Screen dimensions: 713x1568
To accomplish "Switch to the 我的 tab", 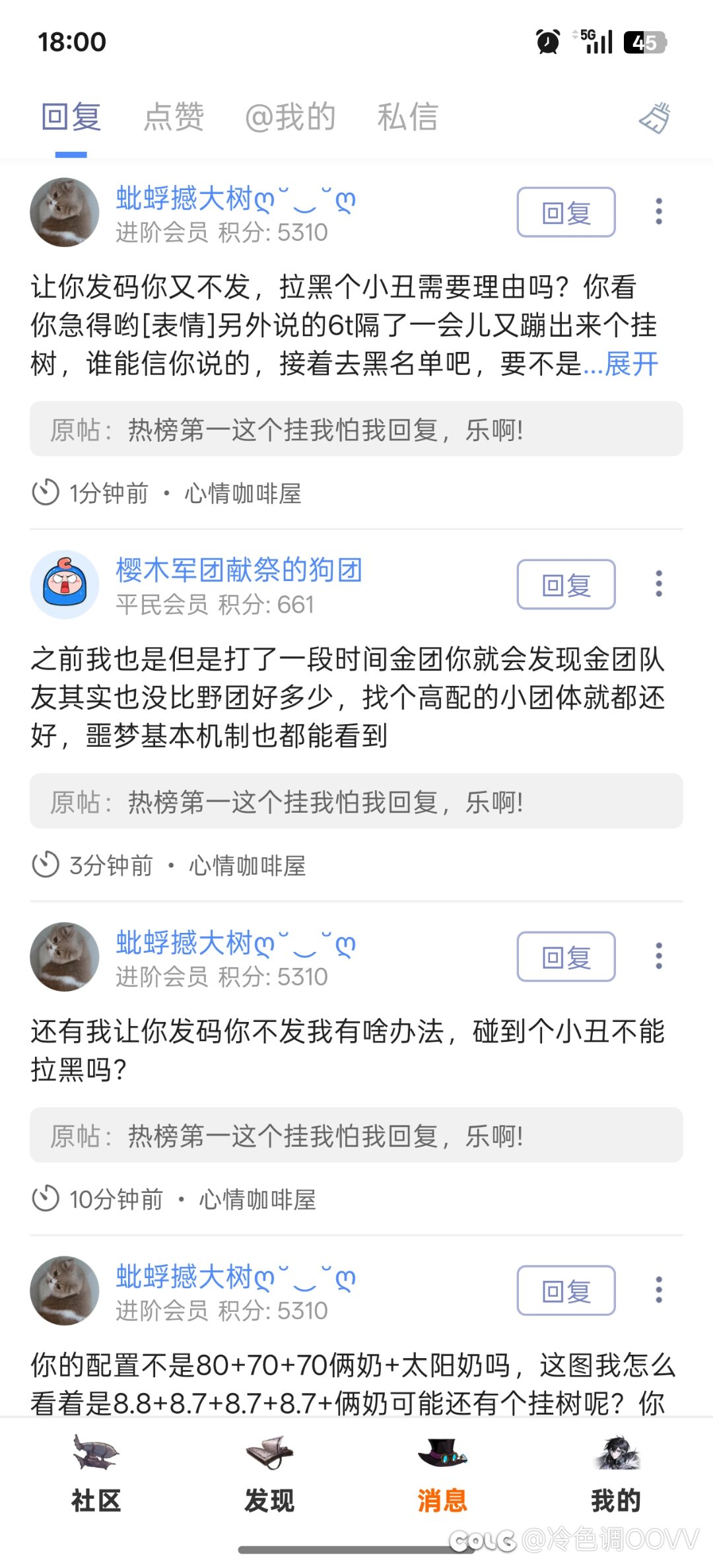I will [616, 1474].
